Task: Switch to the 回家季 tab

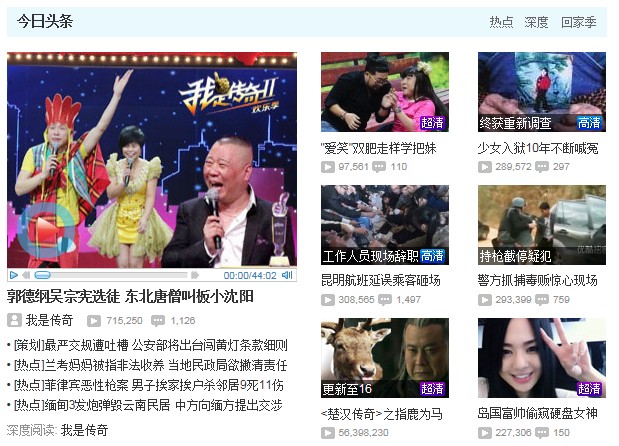Action: (x=578, y=22)
